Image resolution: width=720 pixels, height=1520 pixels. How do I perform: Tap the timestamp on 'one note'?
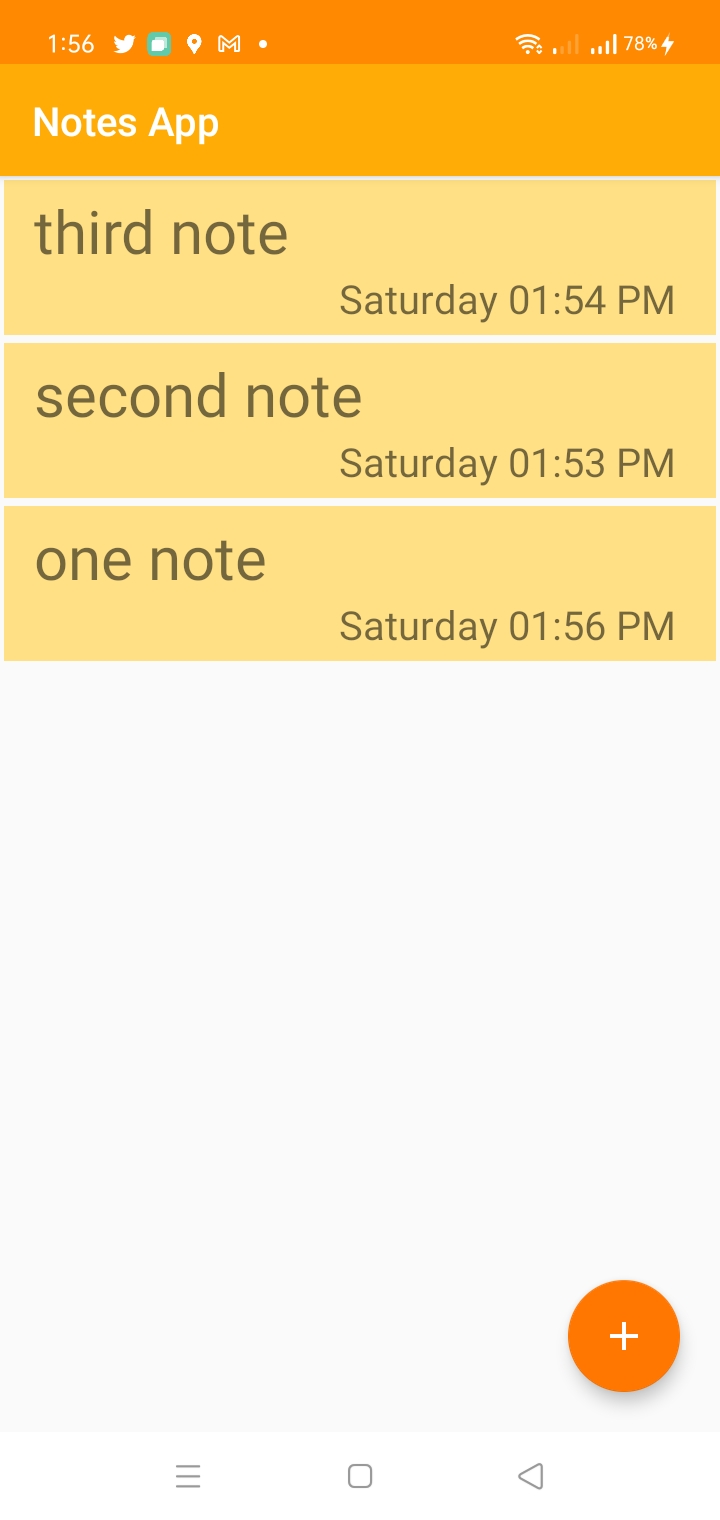pos(508,625)
